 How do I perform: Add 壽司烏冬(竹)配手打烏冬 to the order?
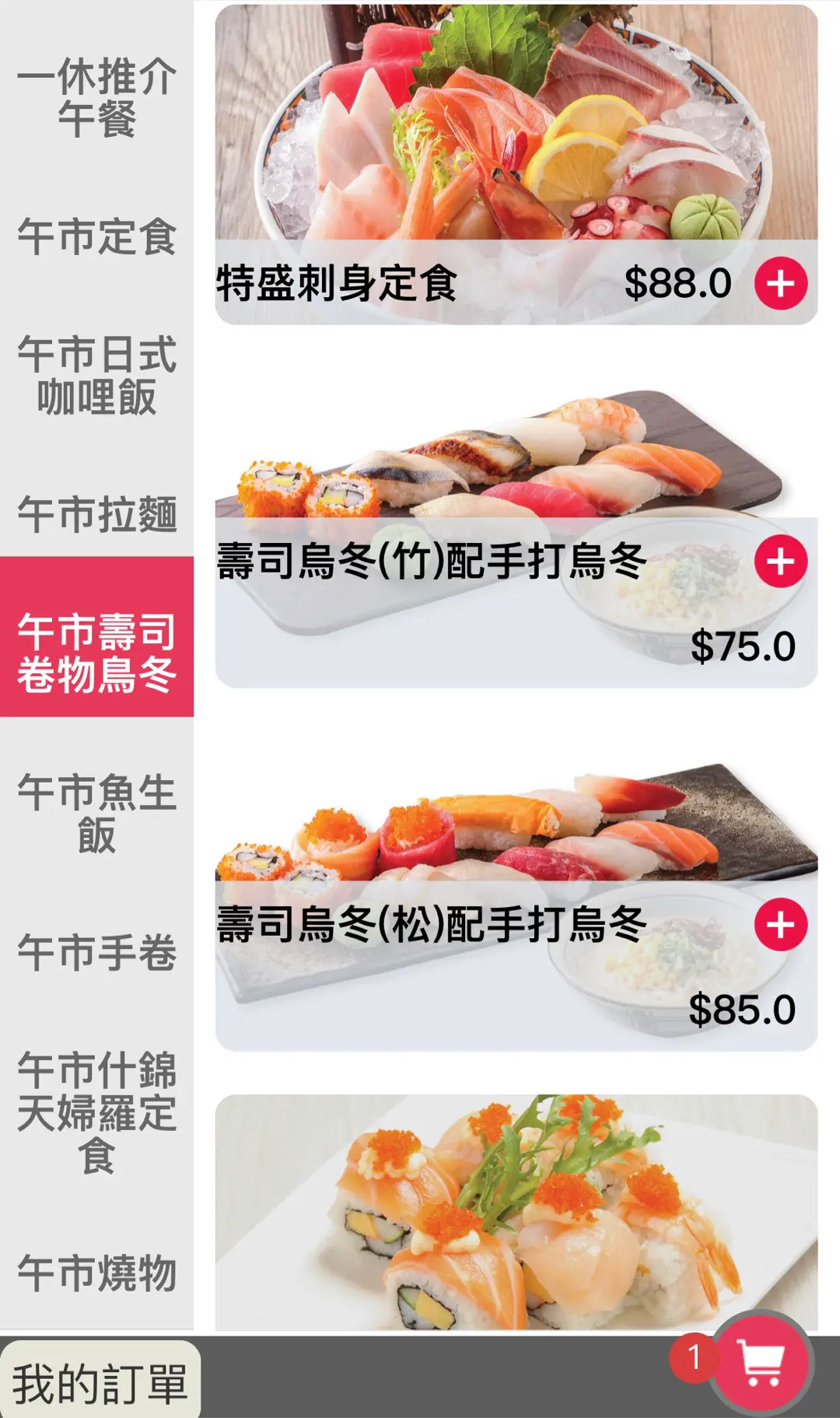click(x=781, y=561)
